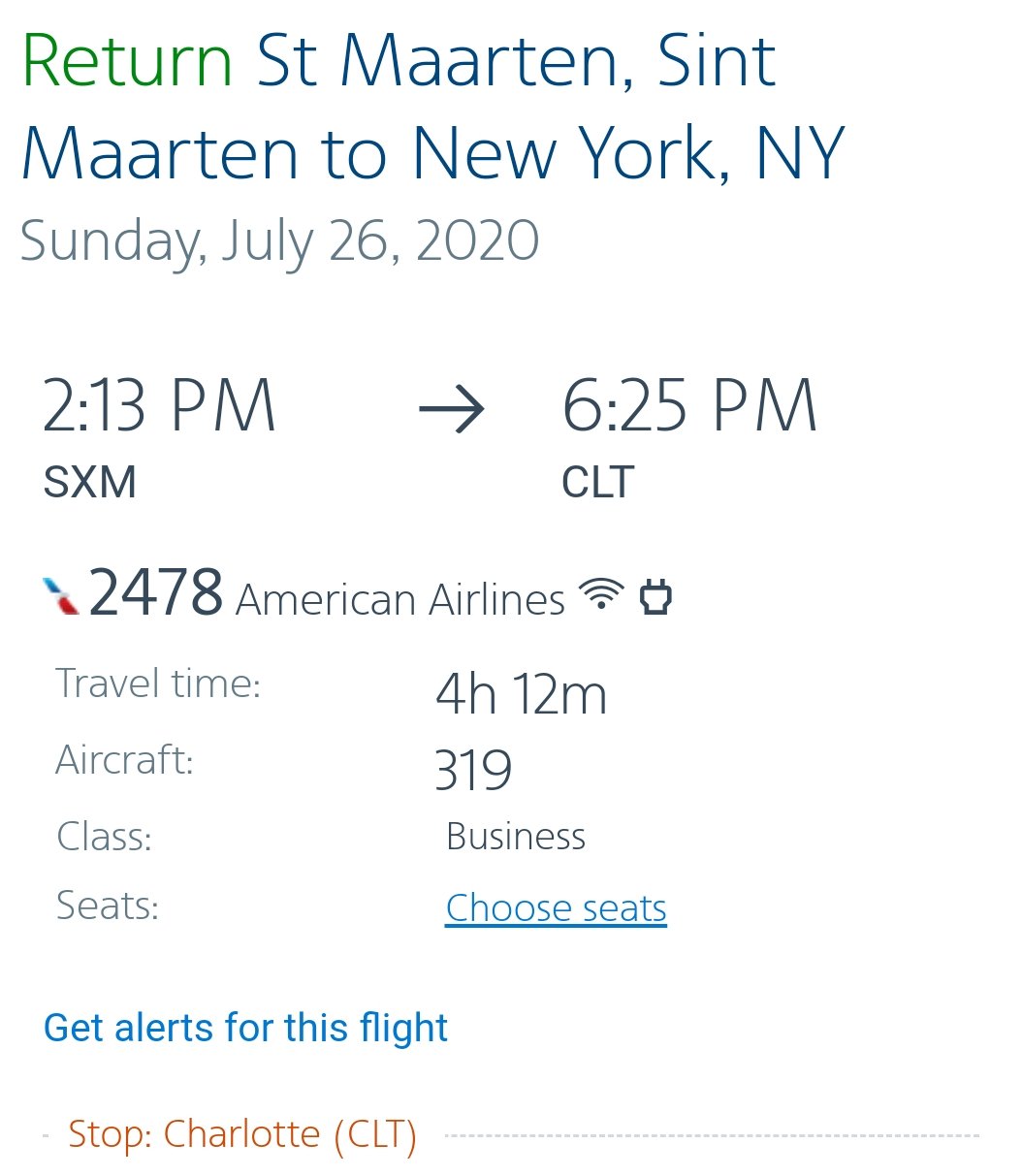Open the Choose seats link

(x=556, y=908)
